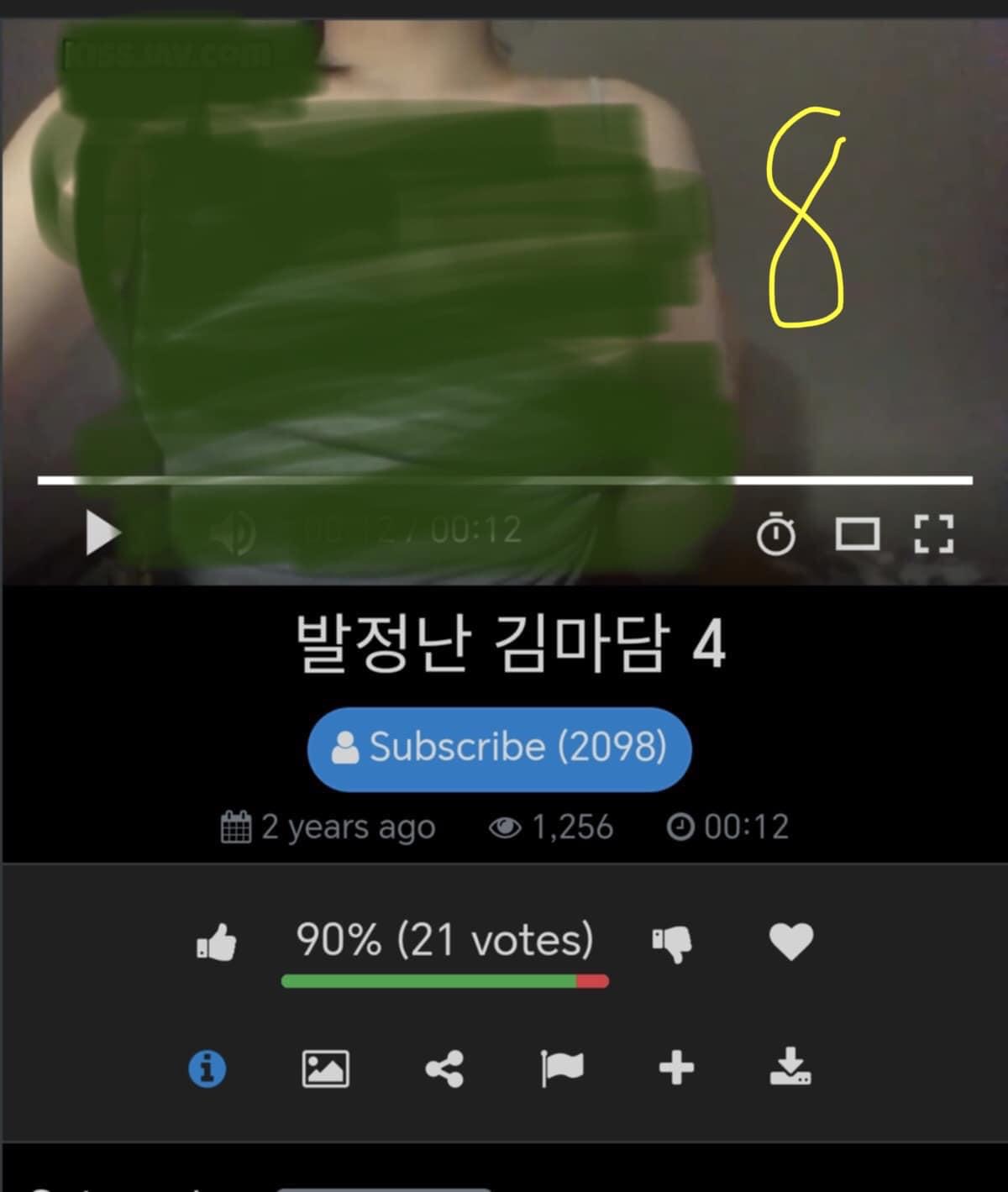Add video to a playlist with plus
Viewport: 1008px width, 1192px height.
[x=676, y=1069]
